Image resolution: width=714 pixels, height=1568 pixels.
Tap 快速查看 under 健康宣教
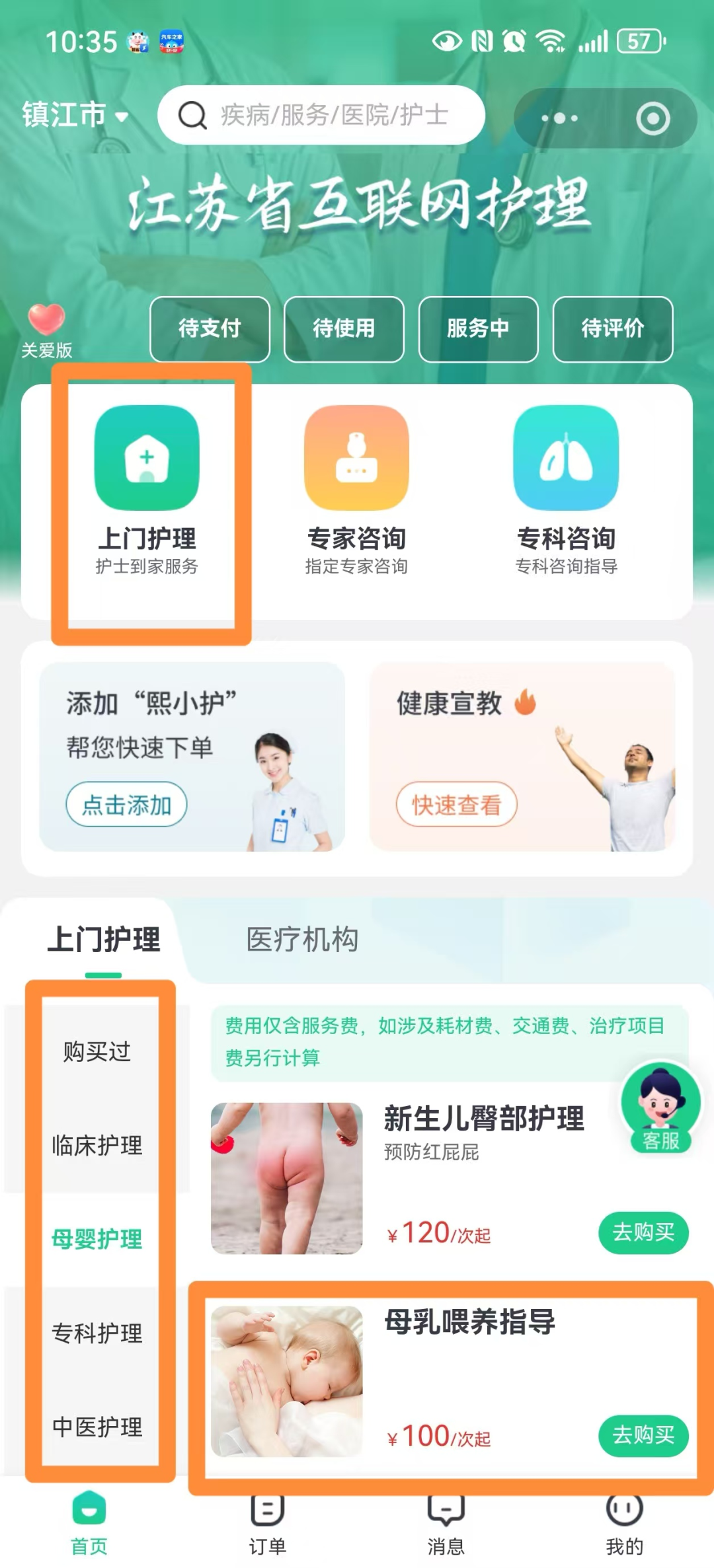456,805
